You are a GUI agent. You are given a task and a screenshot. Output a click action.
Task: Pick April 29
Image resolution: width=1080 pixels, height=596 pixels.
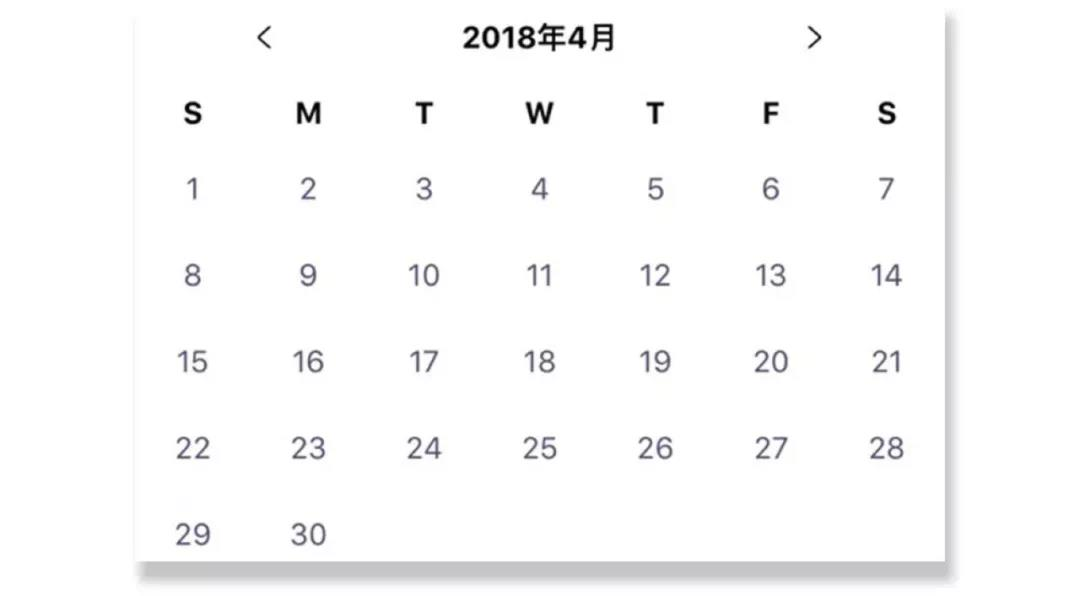[x=193, y=535]
